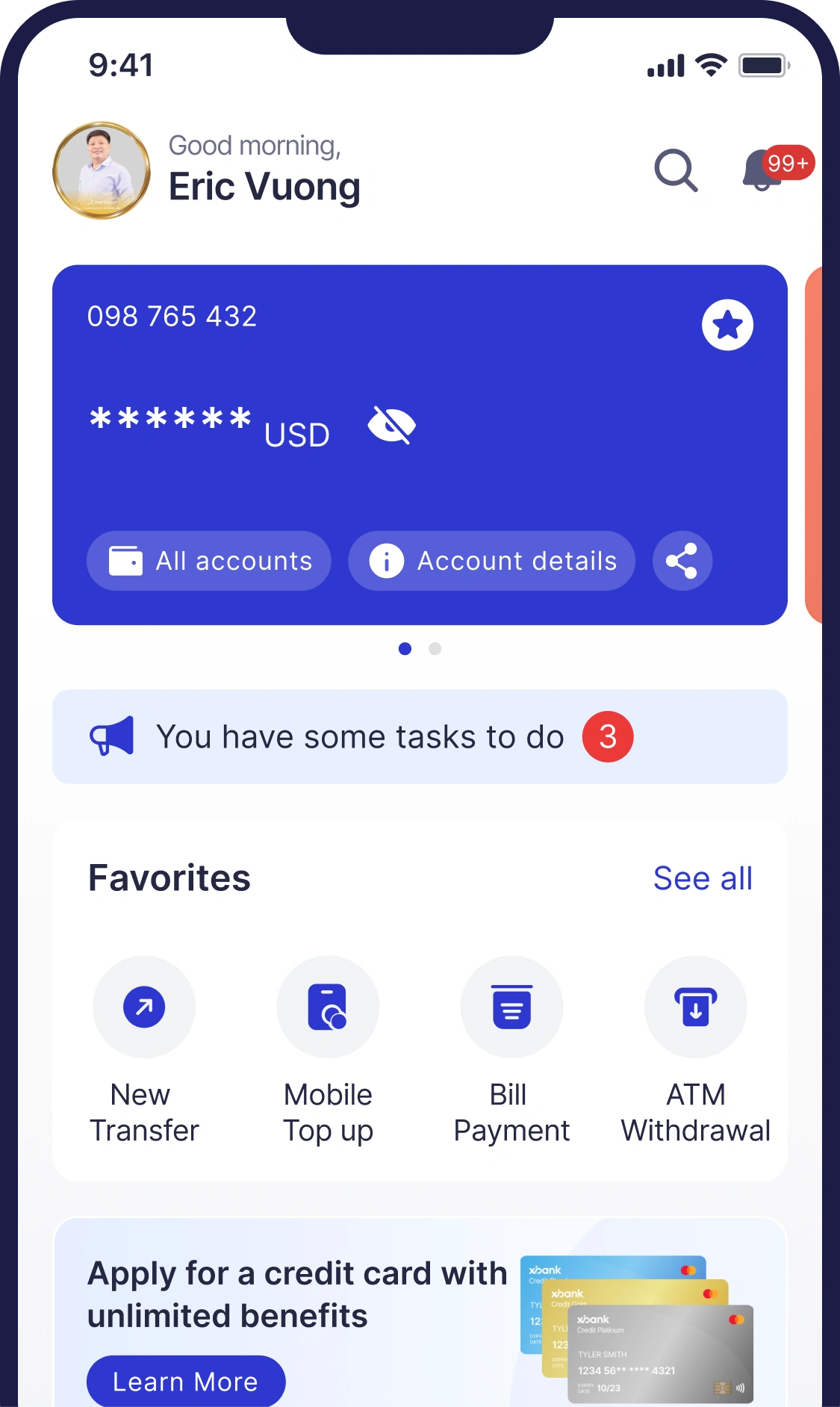Viewport: 840px width, 1407px height.
Task: Open the search icon
Action: pyautogui.click(x=676, y=170)
